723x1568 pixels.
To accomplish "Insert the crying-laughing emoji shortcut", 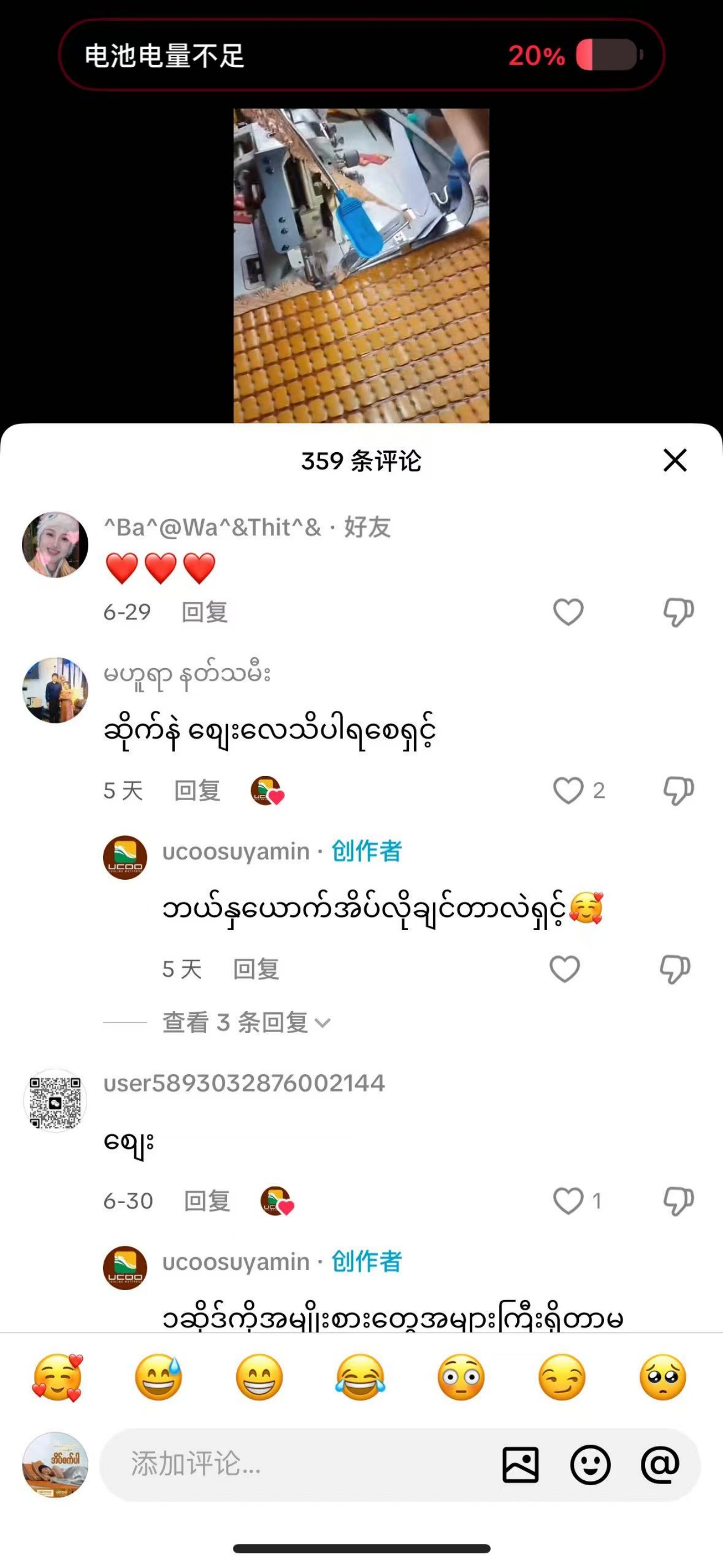I will [360, 1377].
